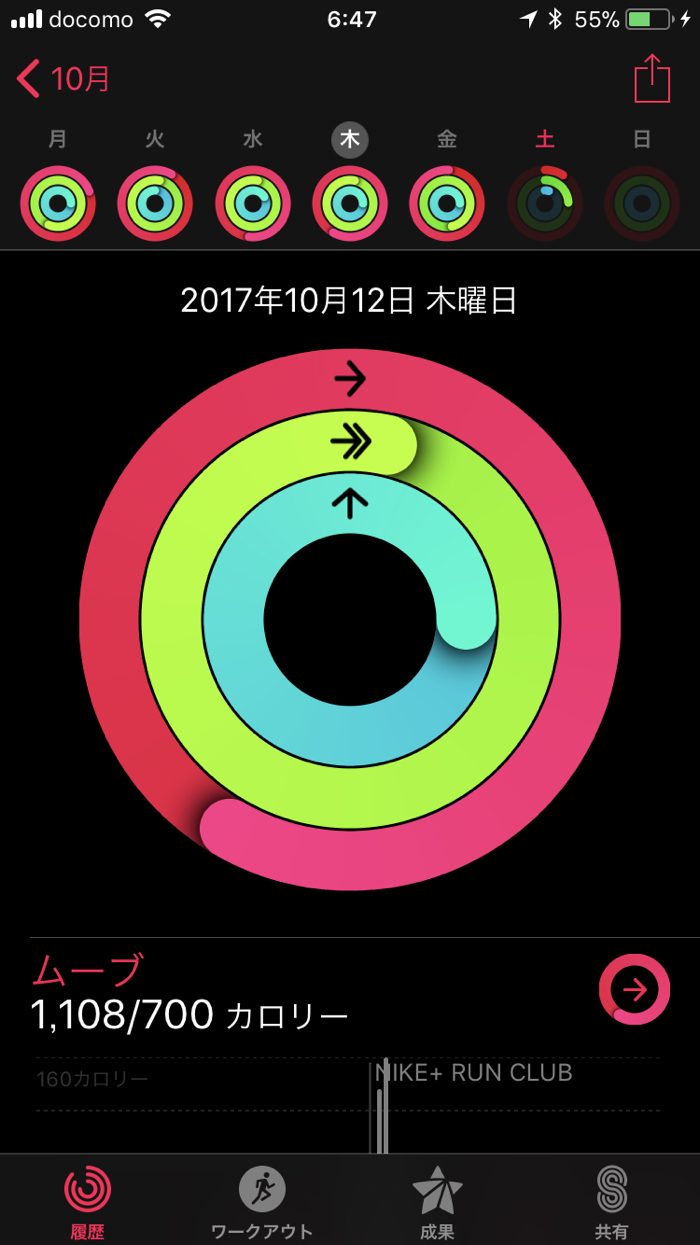Viewport: 700px width, 1245px height.
Task: Select Wednesday (水) activity rings
Action: [x=252, y=203]
